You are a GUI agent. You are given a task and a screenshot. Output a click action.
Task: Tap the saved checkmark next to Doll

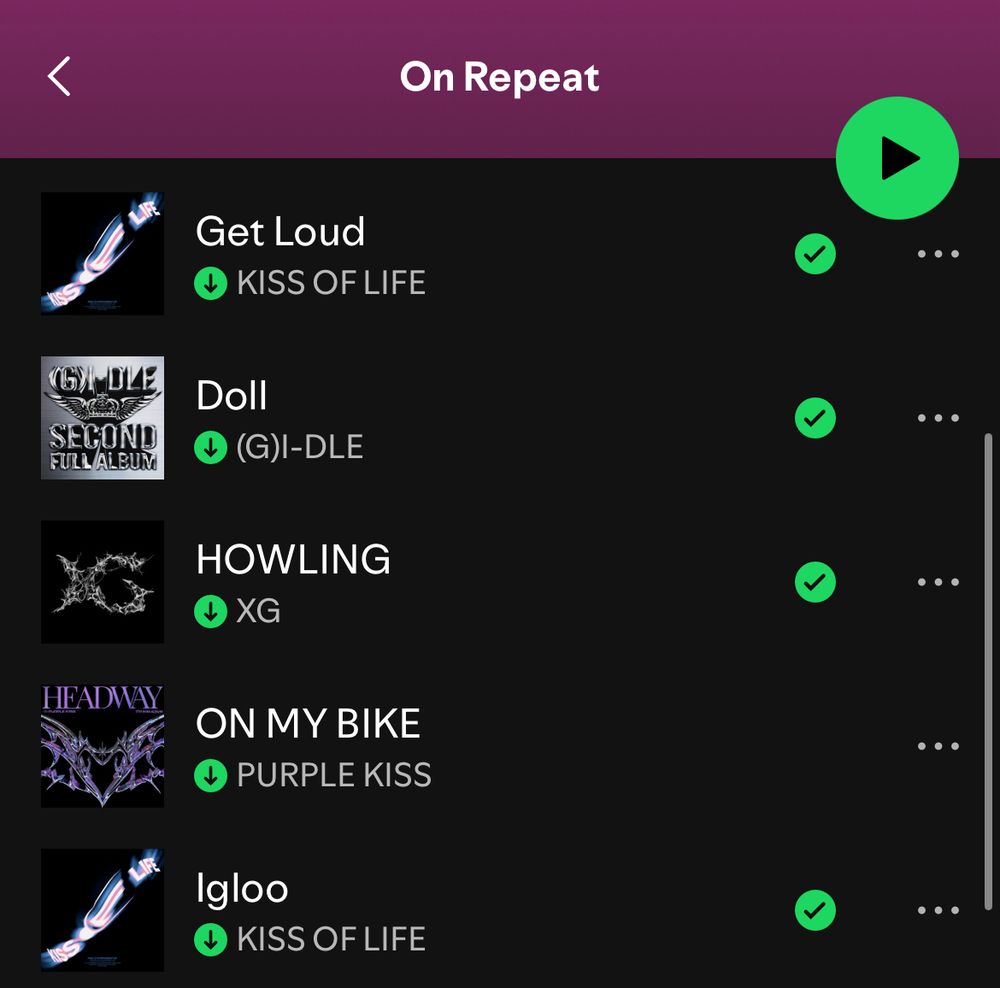[815, 418]
